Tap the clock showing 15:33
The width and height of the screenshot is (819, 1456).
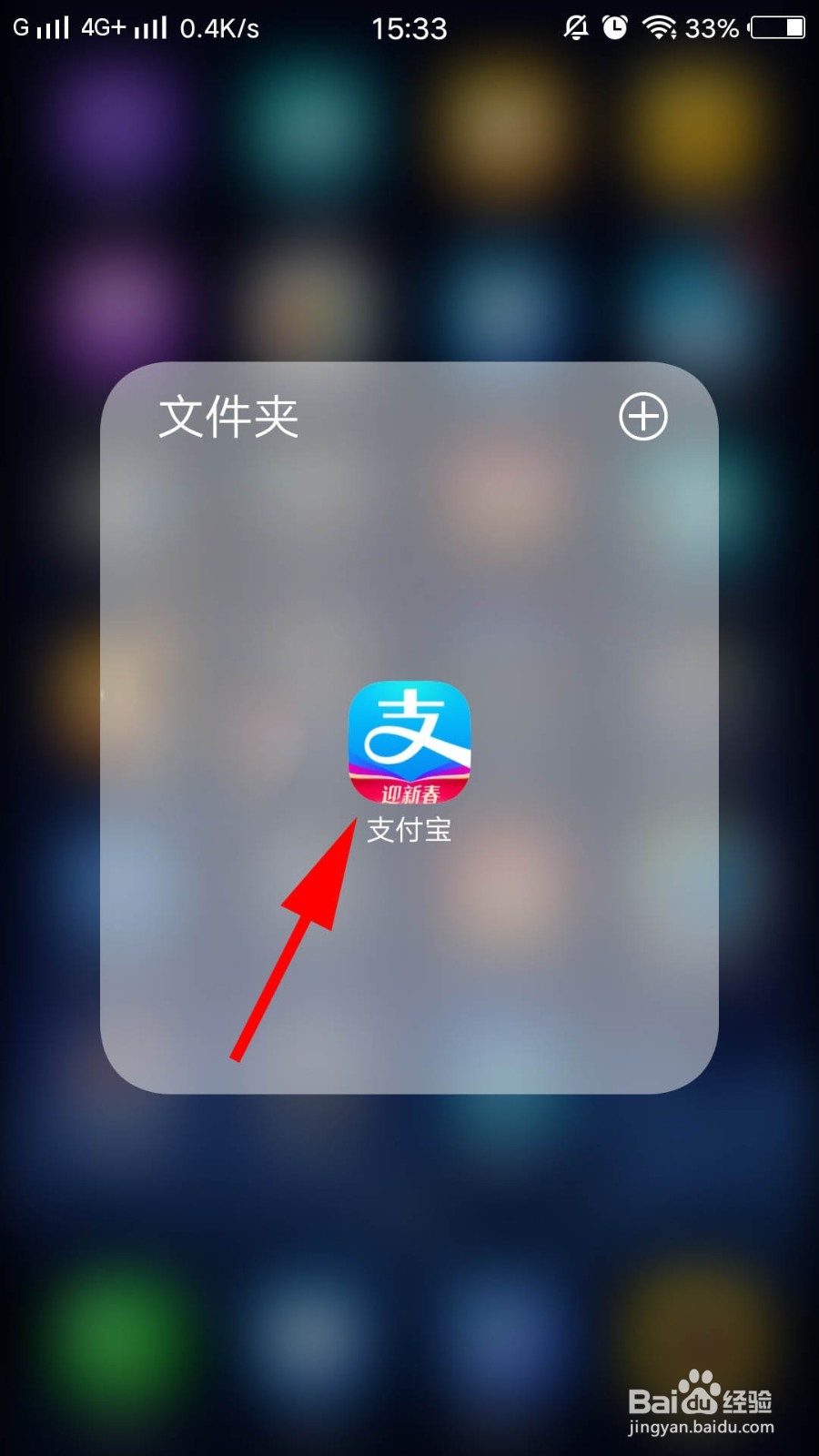408,27
